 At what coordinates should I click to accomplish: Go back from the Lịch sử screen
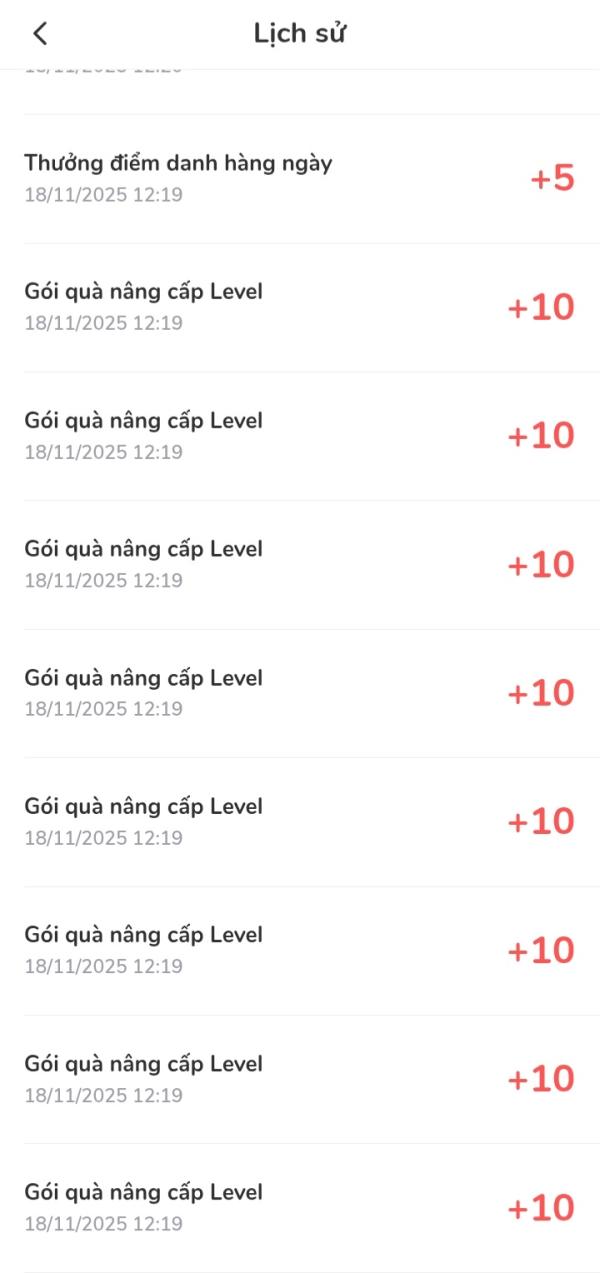(40, 33)
